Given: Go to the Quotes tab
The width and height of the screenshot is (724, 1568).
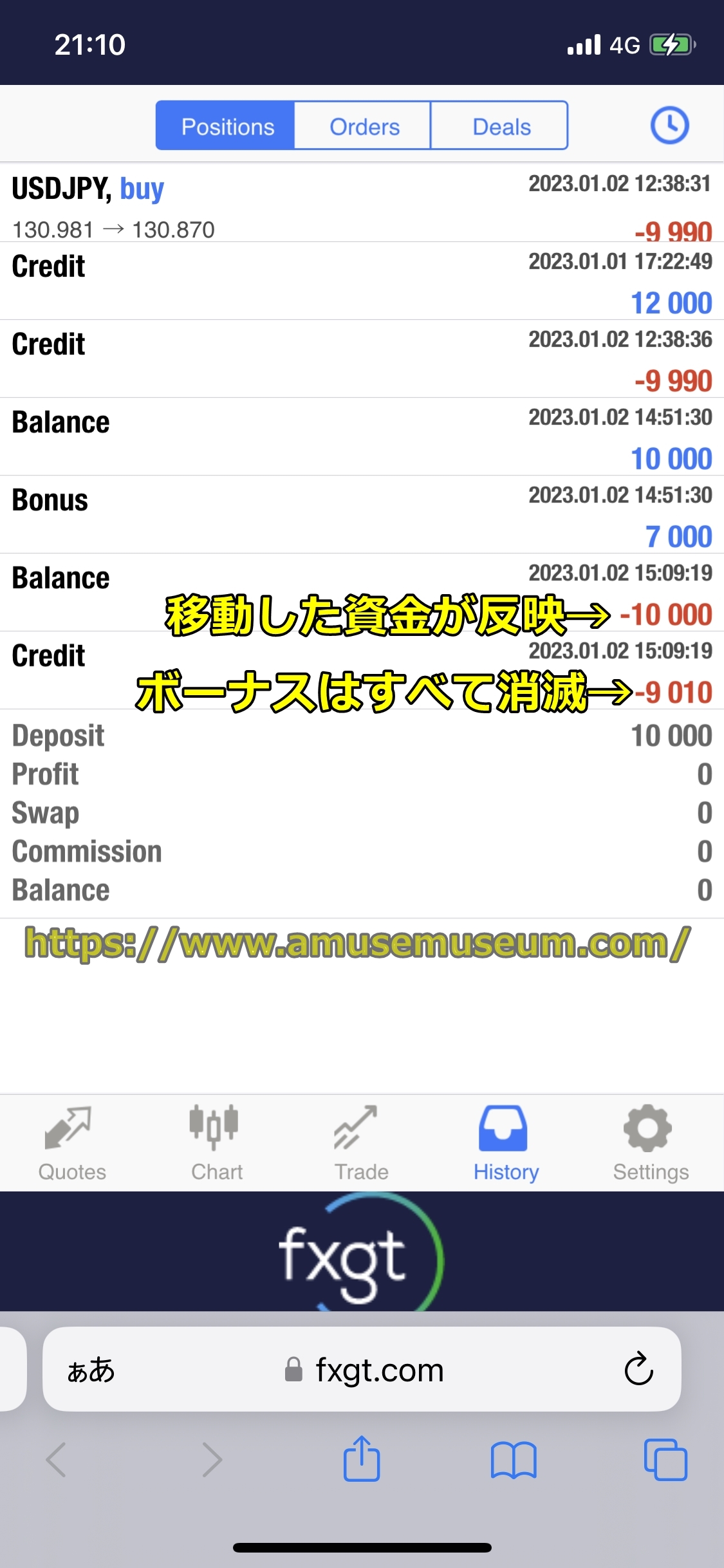Looking at the screenshot, I should [71, 1144].
